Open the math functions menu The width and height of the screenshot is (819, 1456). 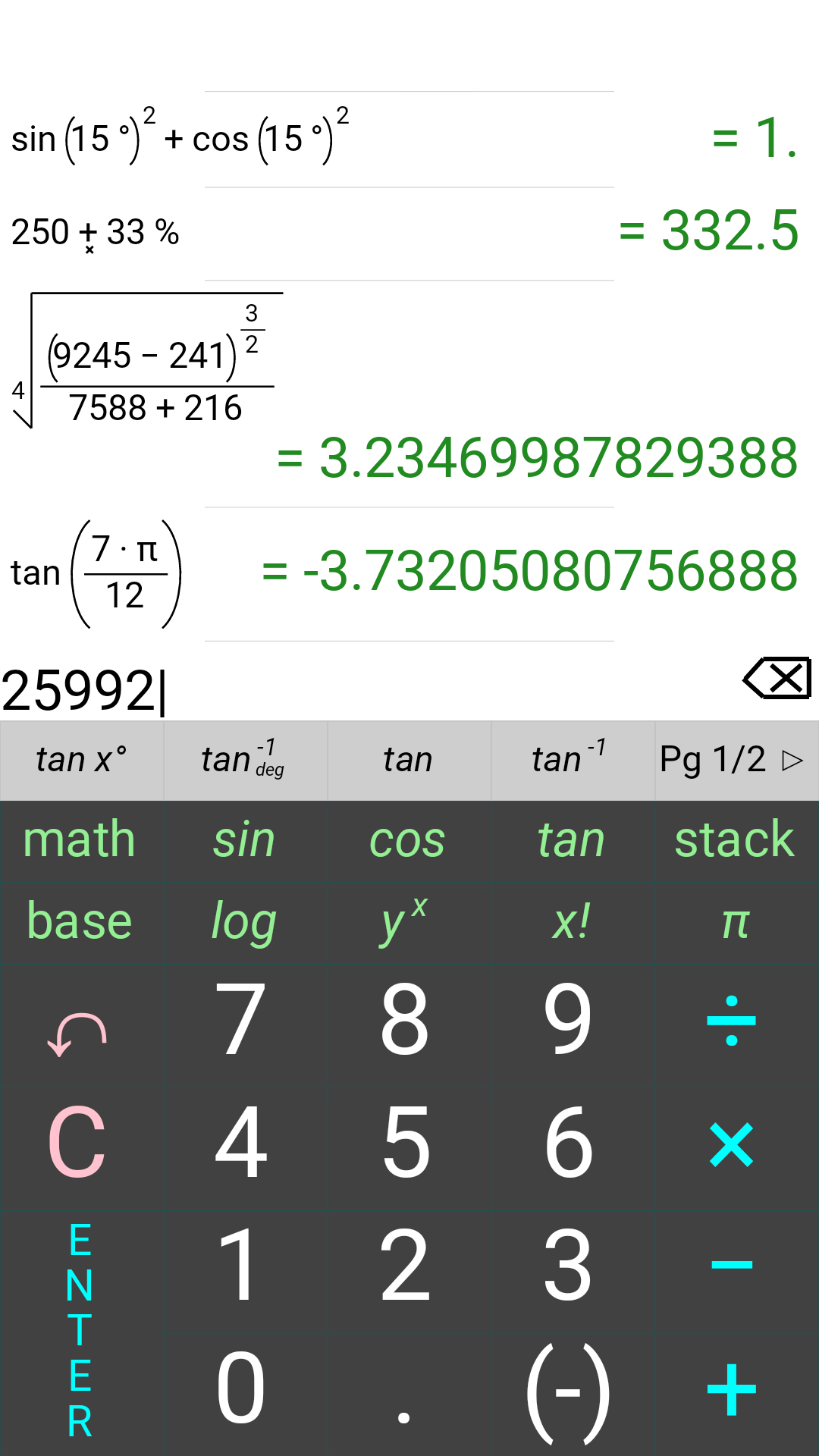pyautogui.click(x=79, y=840)
